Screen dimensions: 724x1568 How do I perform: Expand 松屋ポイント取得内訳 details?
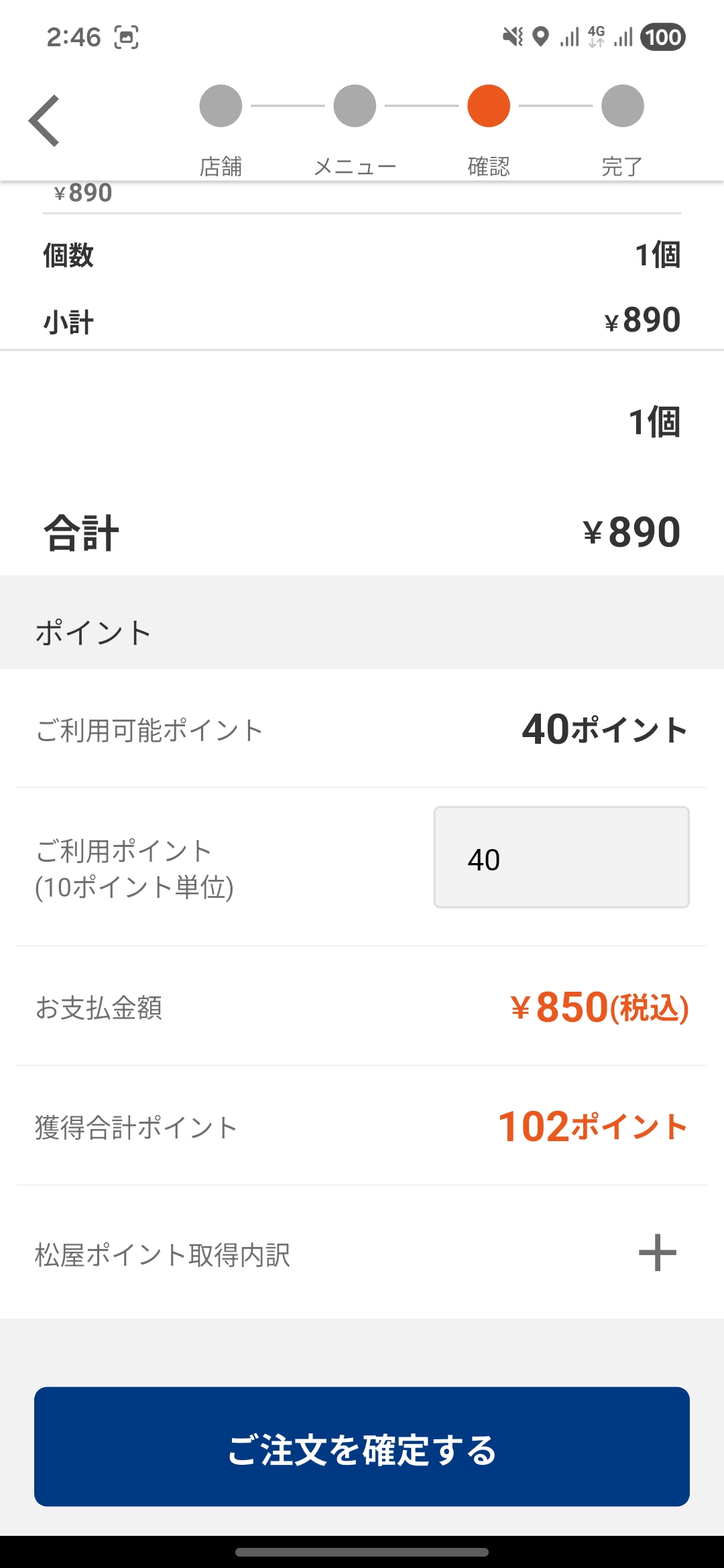coord(657,1253)
